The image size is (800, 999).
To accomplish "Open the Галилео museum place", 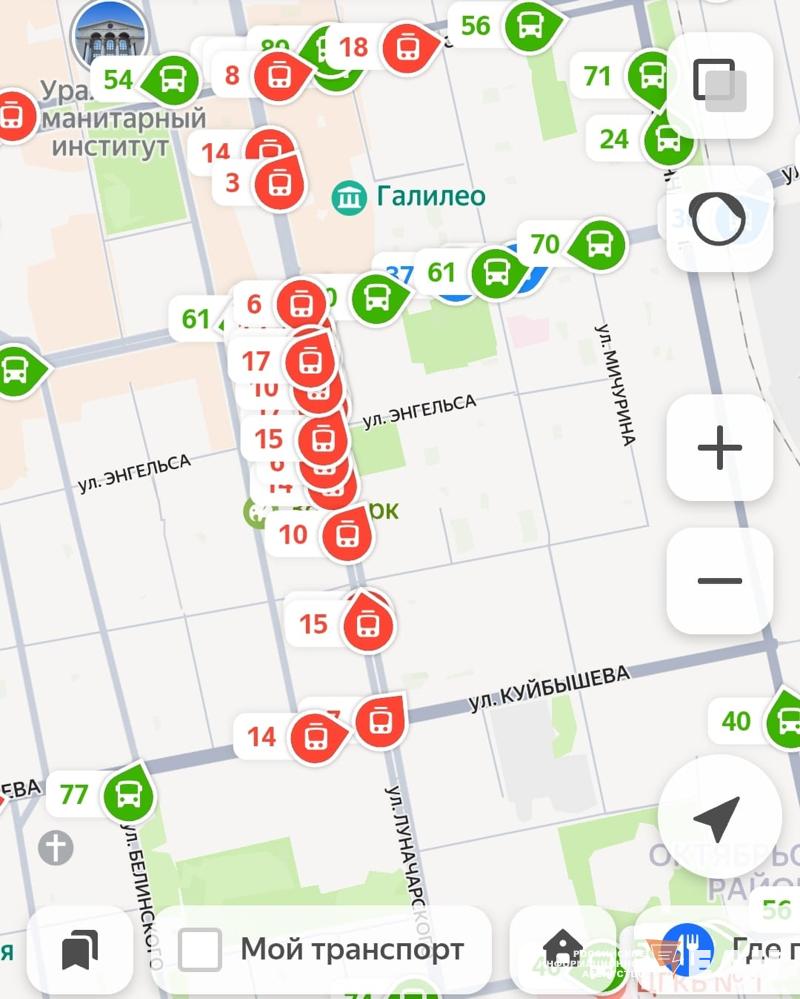I will coord(409,197).
